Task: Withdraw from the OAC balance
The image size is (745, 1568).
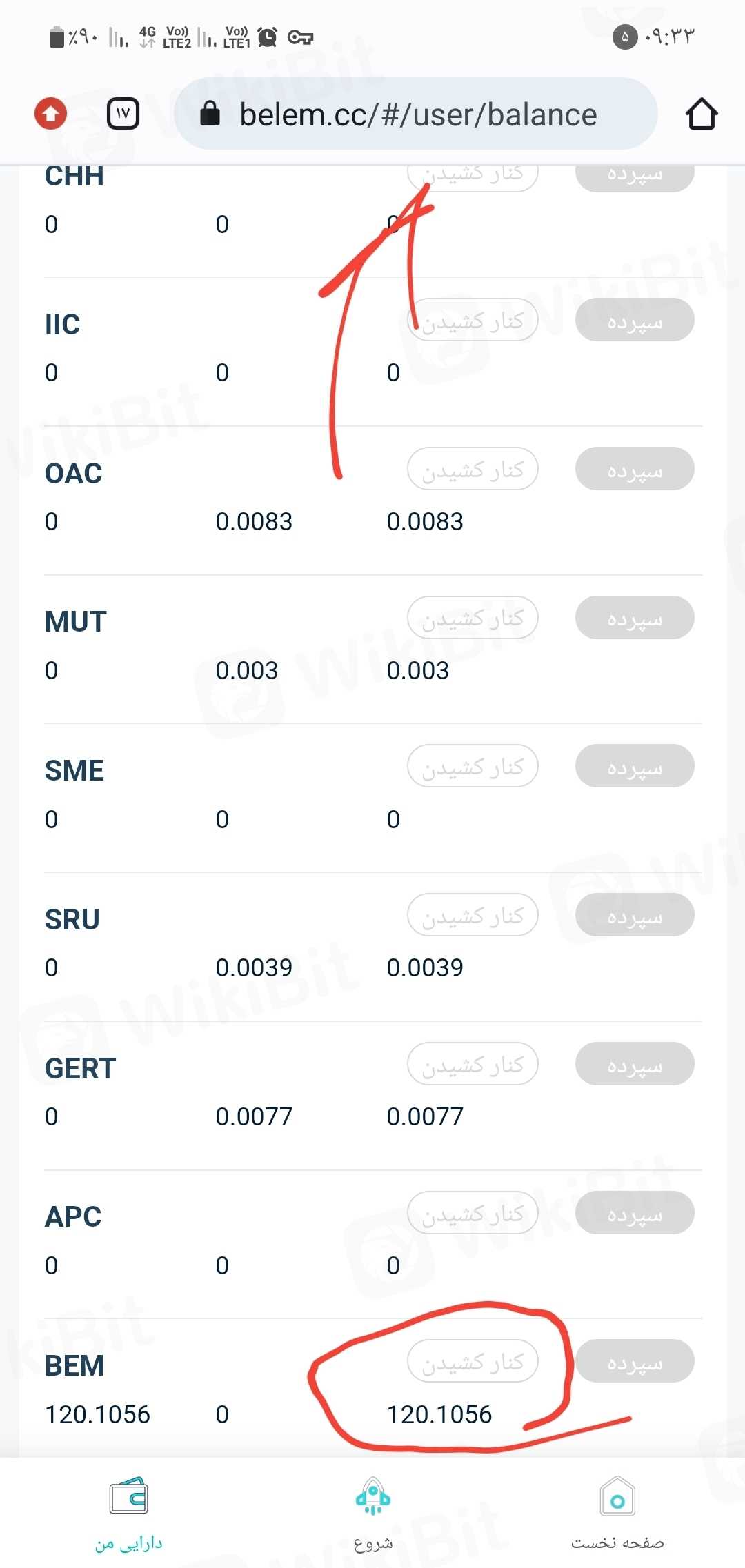Action: [473, 470]
